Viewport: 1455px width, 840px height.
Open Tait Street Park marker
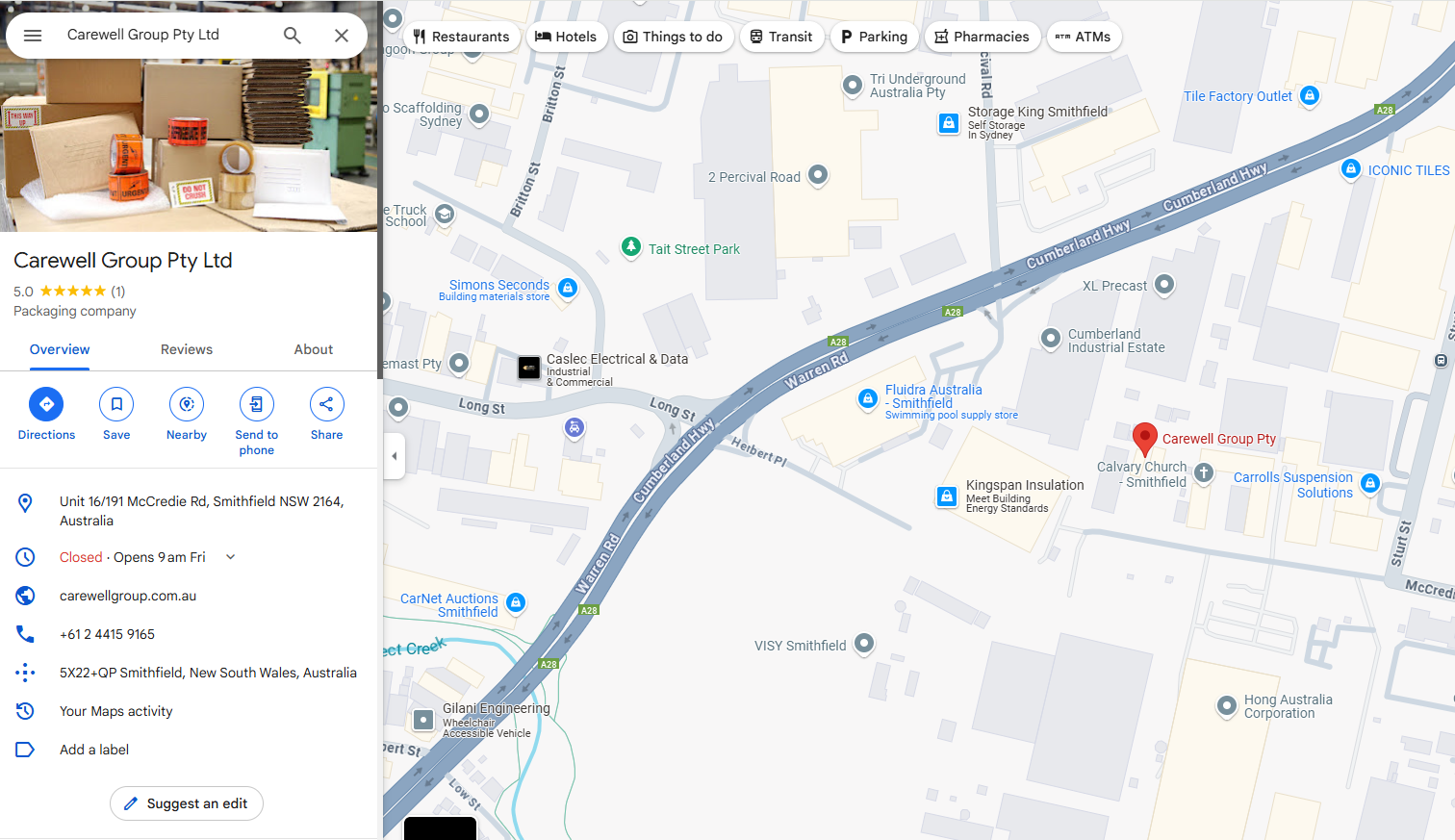point(631,248)
